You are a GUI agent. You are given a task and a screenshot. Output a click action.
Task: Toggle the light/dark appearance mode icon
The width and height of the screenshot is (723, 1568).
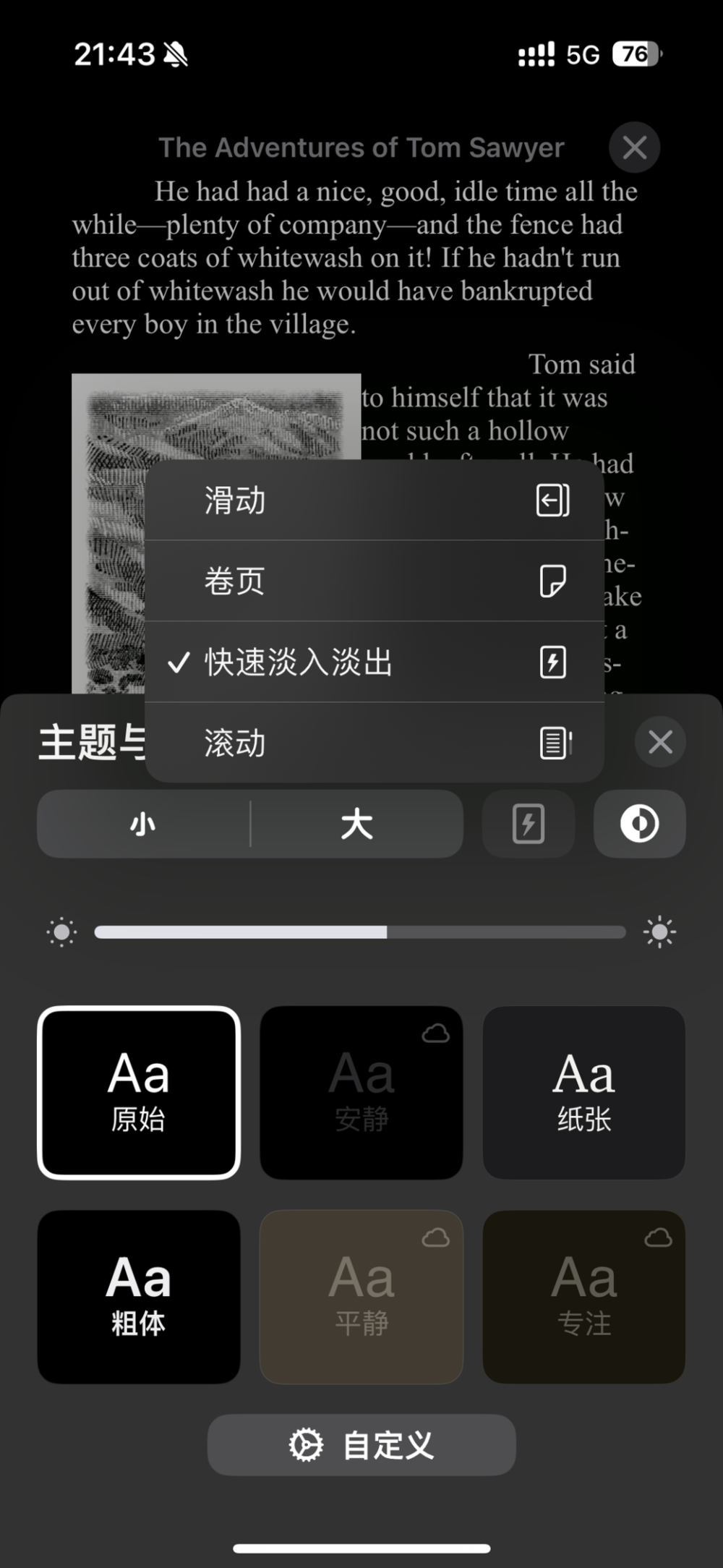point(639,824)
